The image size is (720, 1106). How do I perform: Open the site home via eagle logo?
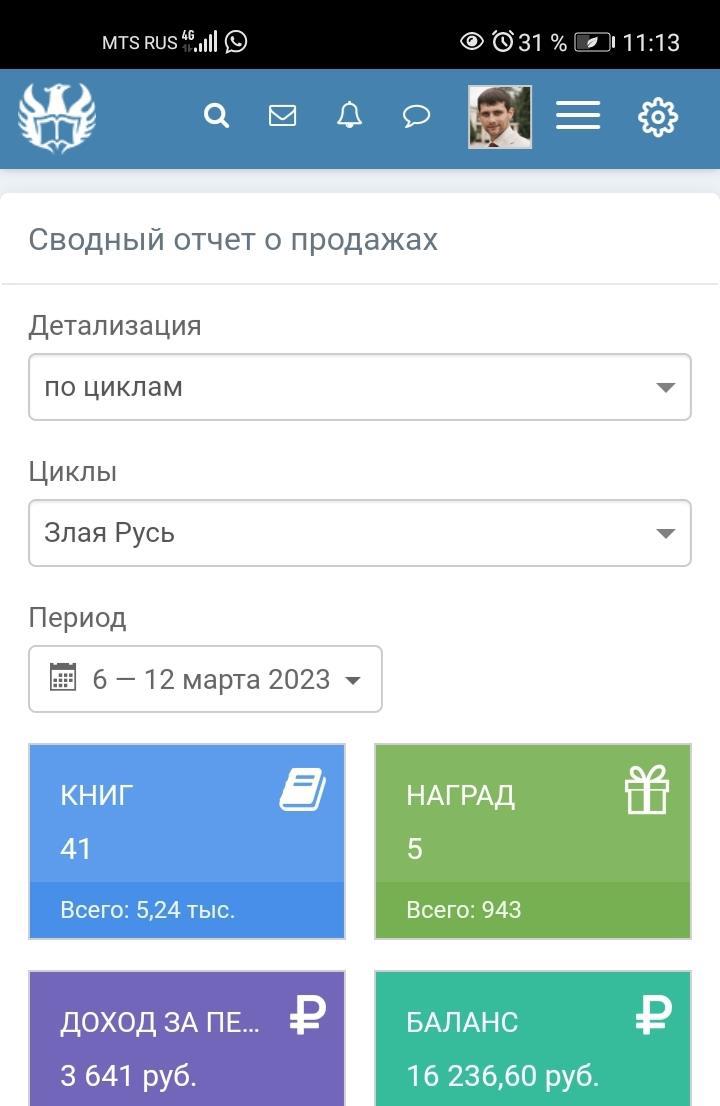tap(57, 117)
